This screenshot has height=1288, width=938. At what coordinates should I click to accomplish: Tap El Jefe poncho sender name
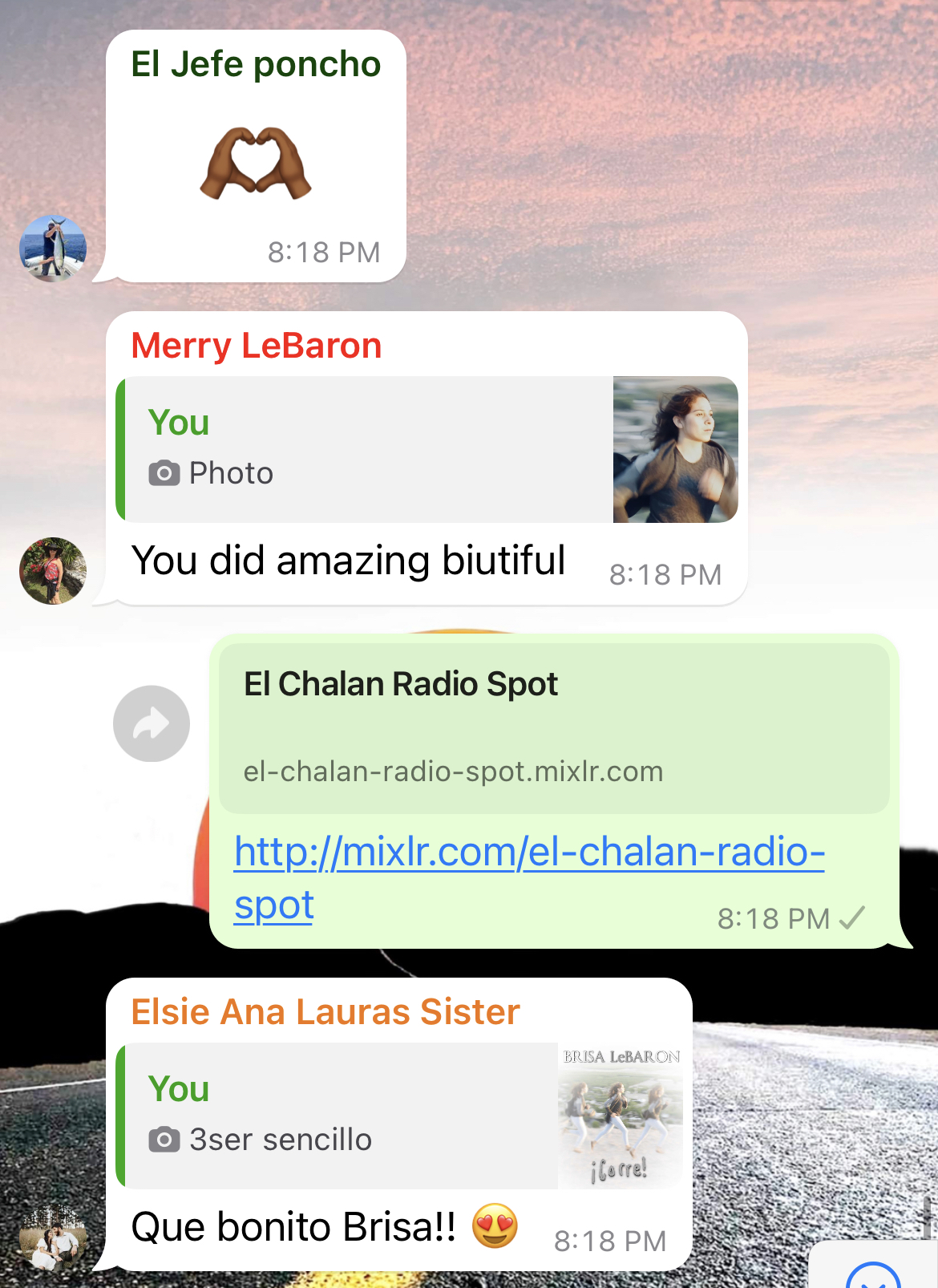[x=256, y=64]
